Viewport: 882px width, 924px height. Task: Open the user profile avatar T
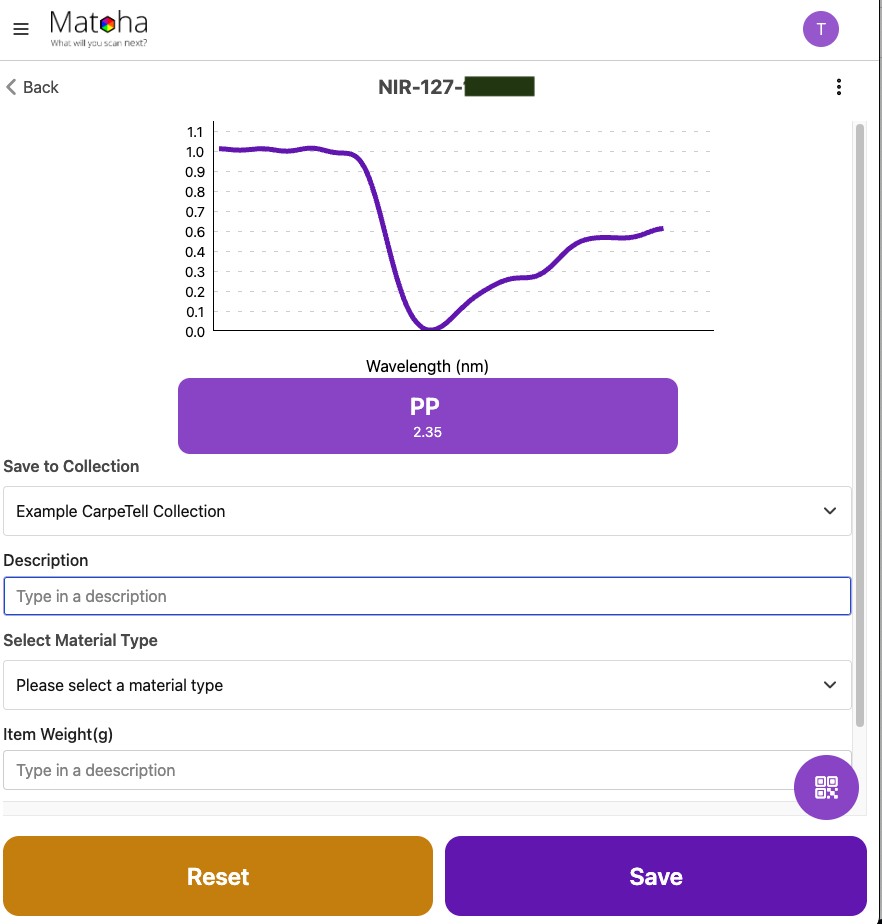pyautogui.click(x=820, y=29)
